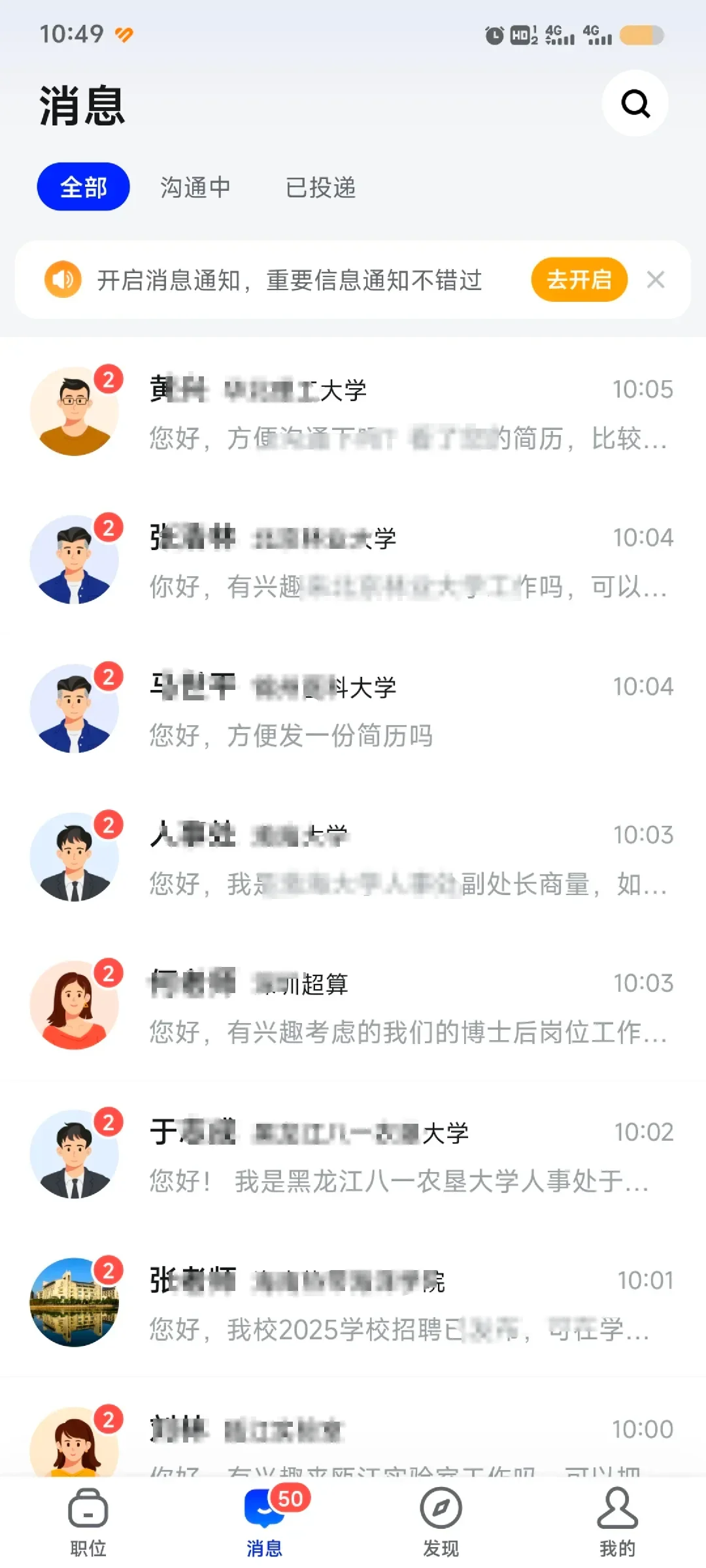Viewport: 706px width, 1568px height.
Task: Switch to the 已投递 tab
Action: (x=320, y=188)
